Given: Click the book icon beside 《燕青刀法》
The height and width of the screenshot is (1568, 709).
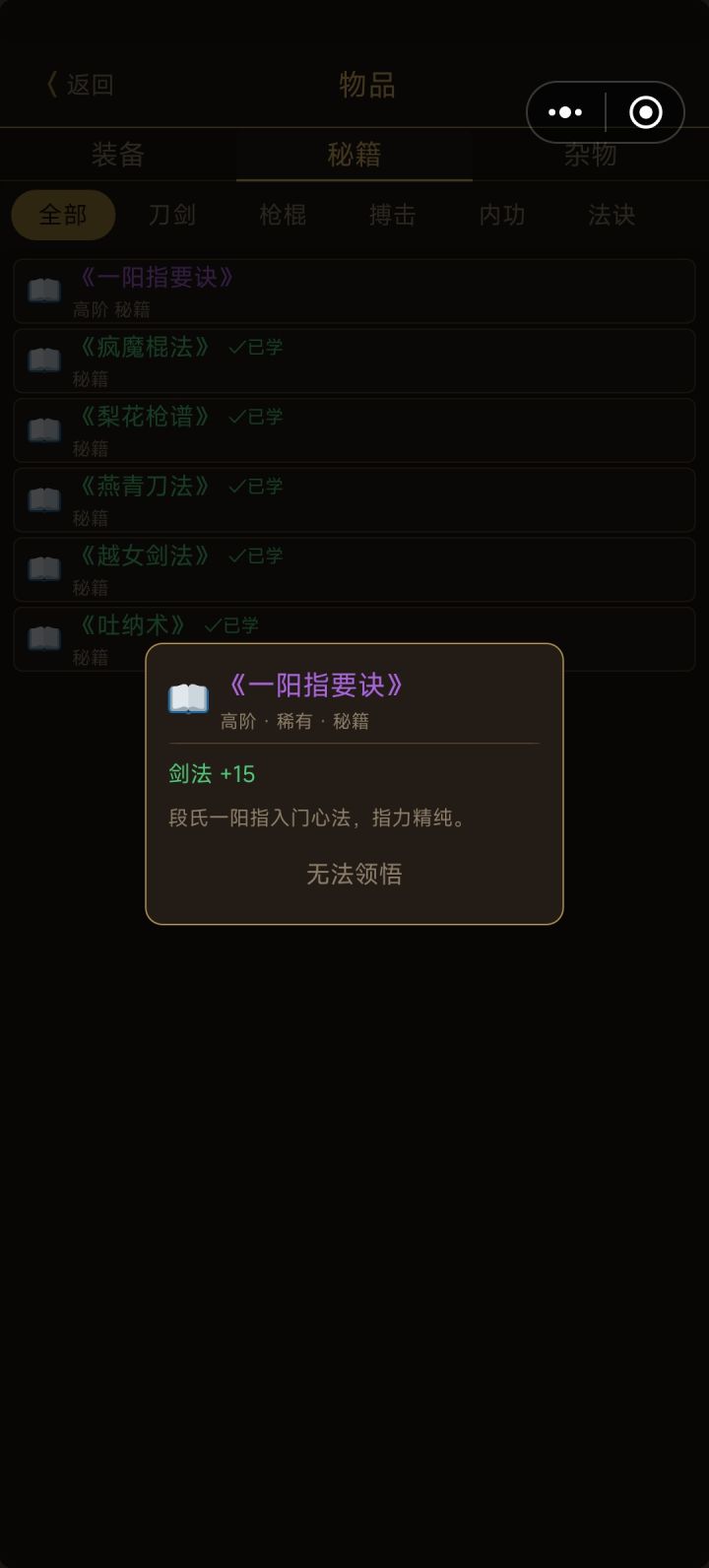Looking at the screenshot, I should pos(43,499).
